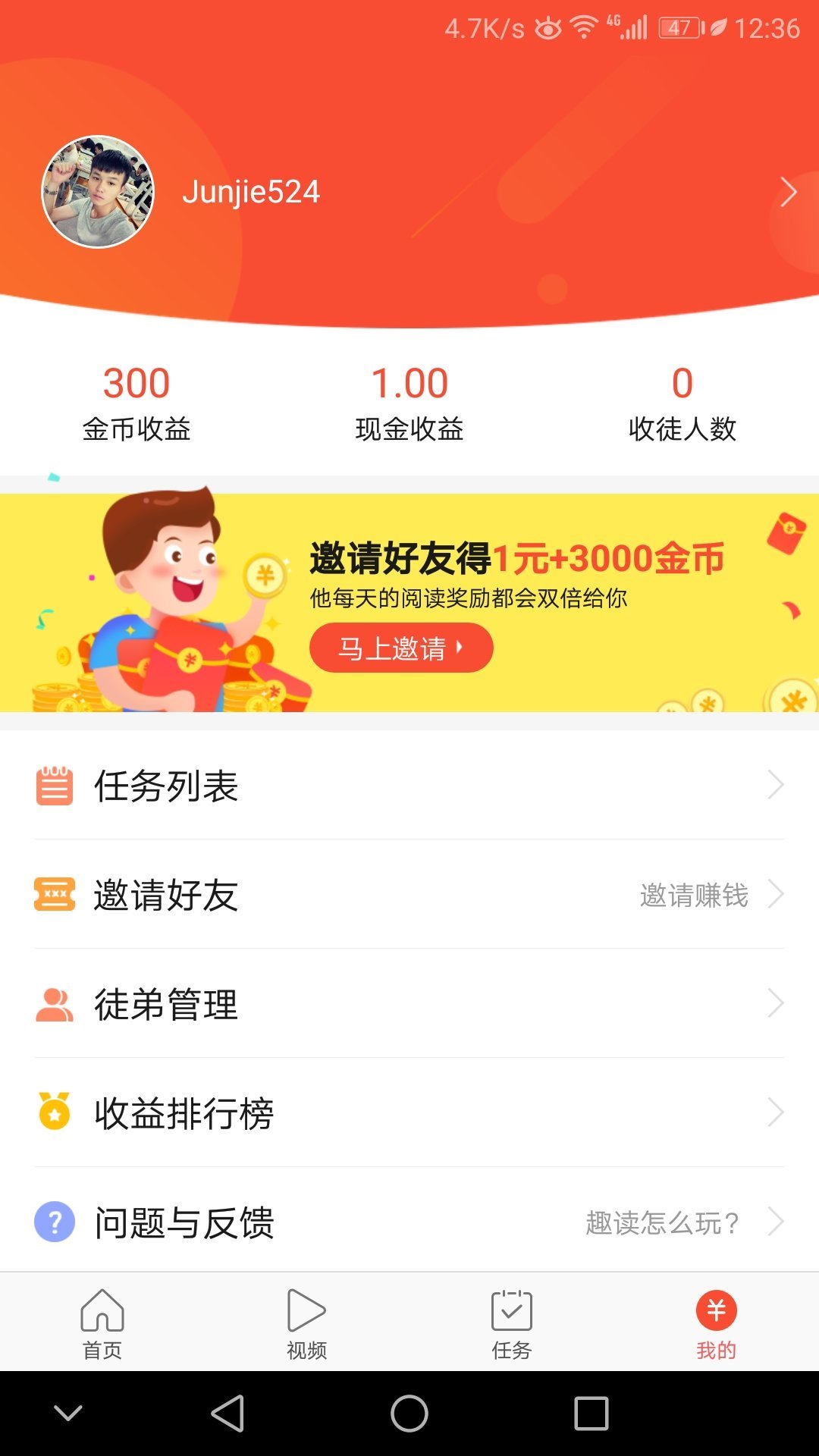Open 收益排行榜 earnings leaderboard
The height and width of the screenshot is (1456, 819).
click(409, 1113)
